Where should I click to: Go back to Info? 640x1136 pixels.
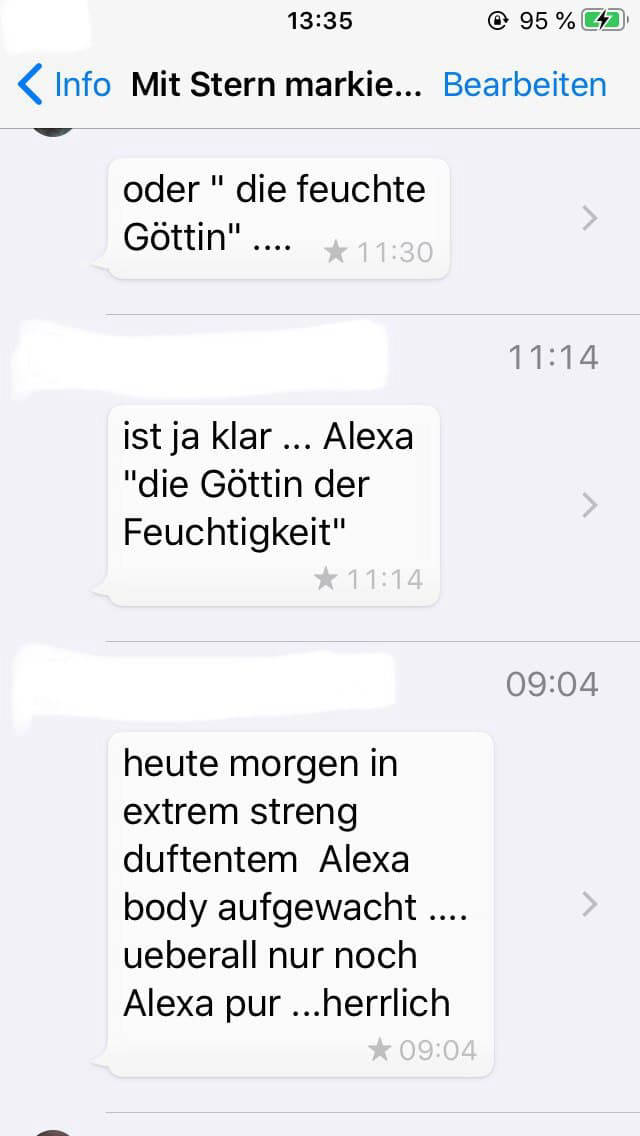(x=65, y=85)
